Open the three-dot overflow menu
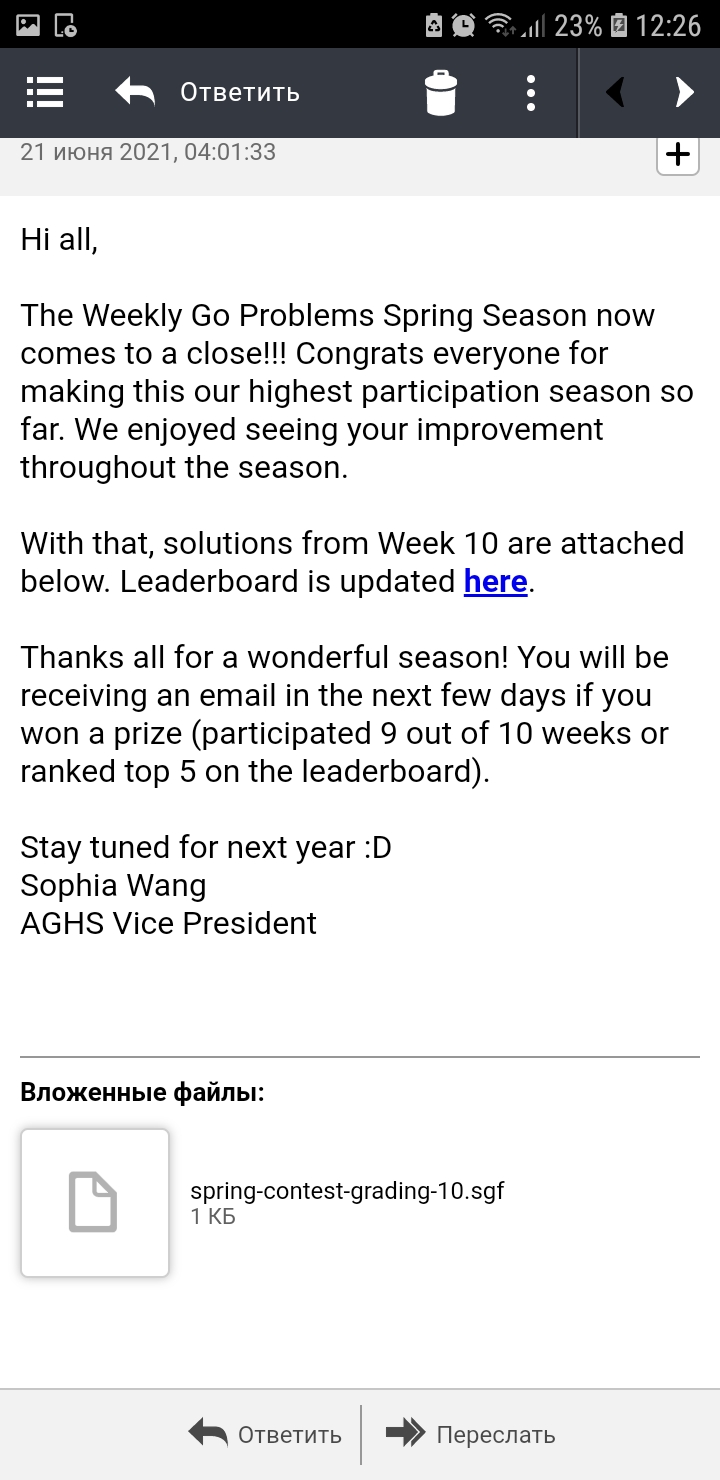Image resolution: width=720 pixels, height=1480 pixels. (531, 93)
